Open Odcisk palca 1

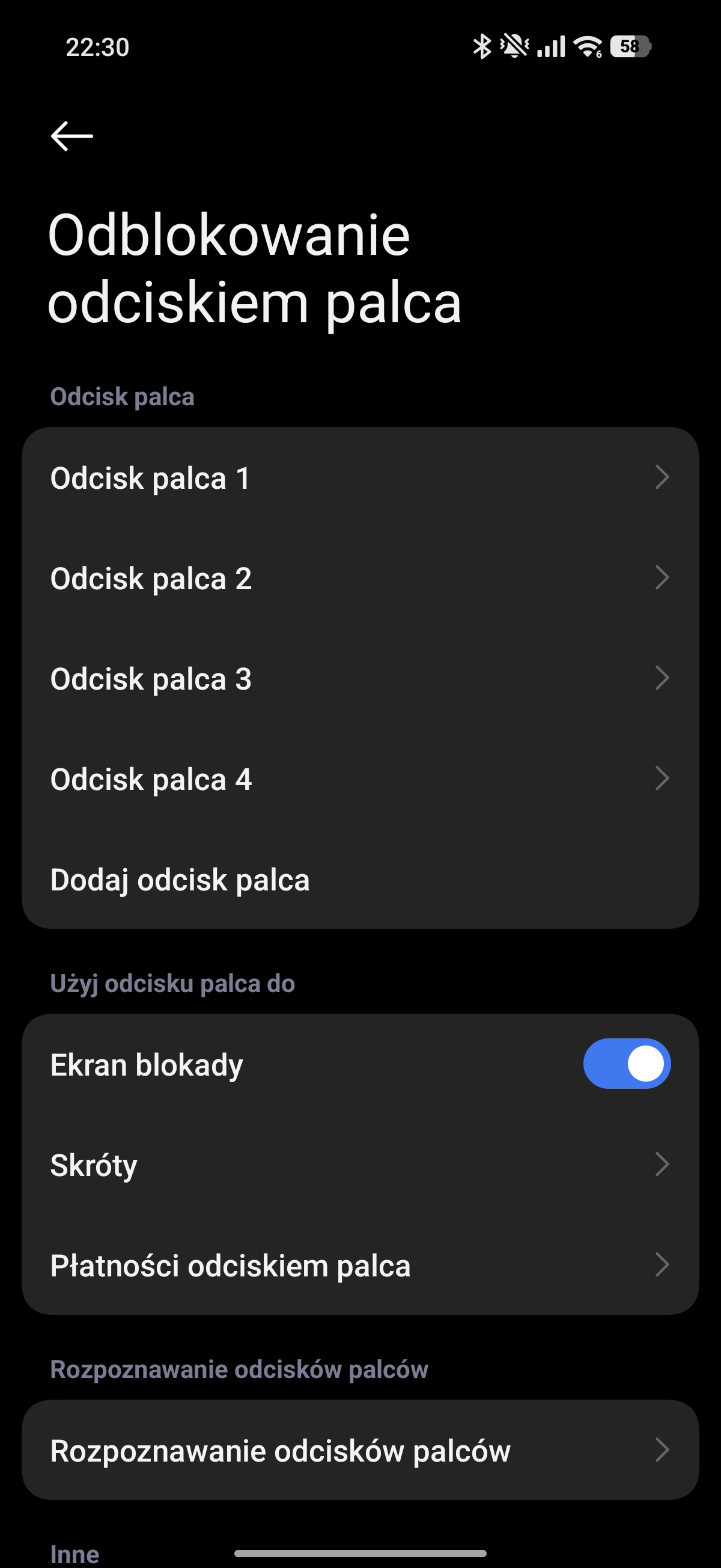(359, 478)
